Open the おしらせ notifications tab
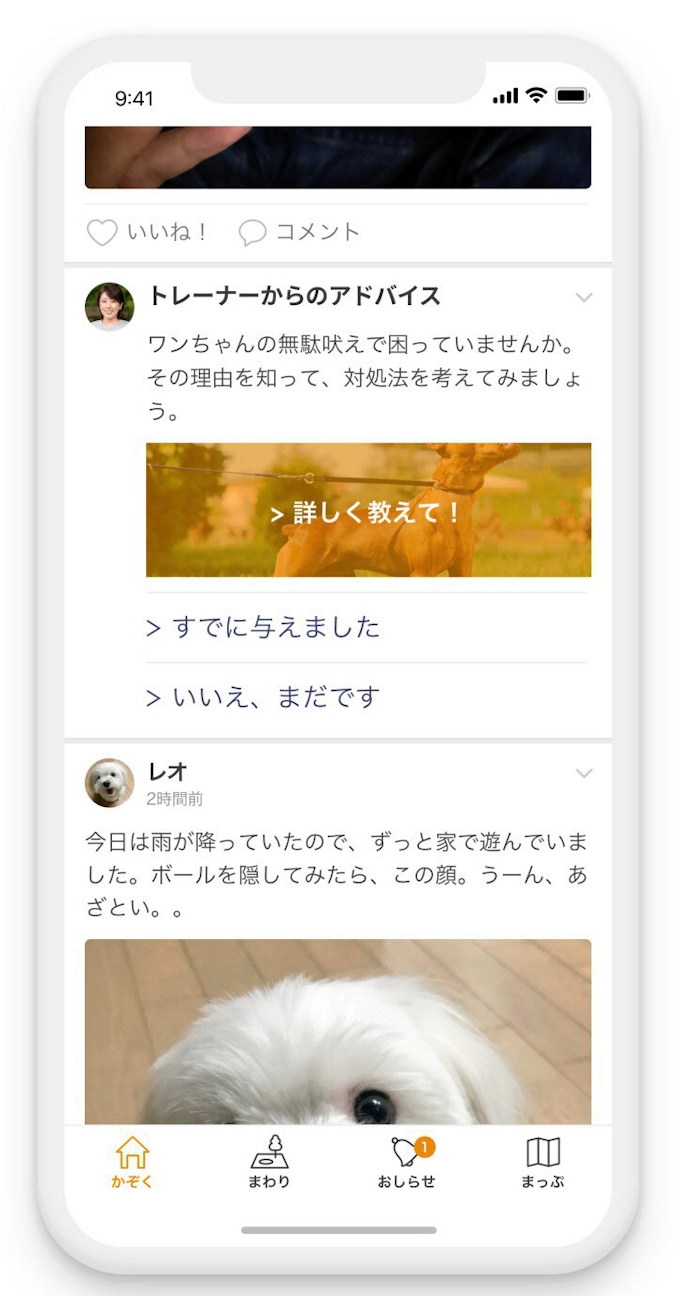This screenshot has height=1296, width=680. pyautogui.click(x=406, y=1163)
